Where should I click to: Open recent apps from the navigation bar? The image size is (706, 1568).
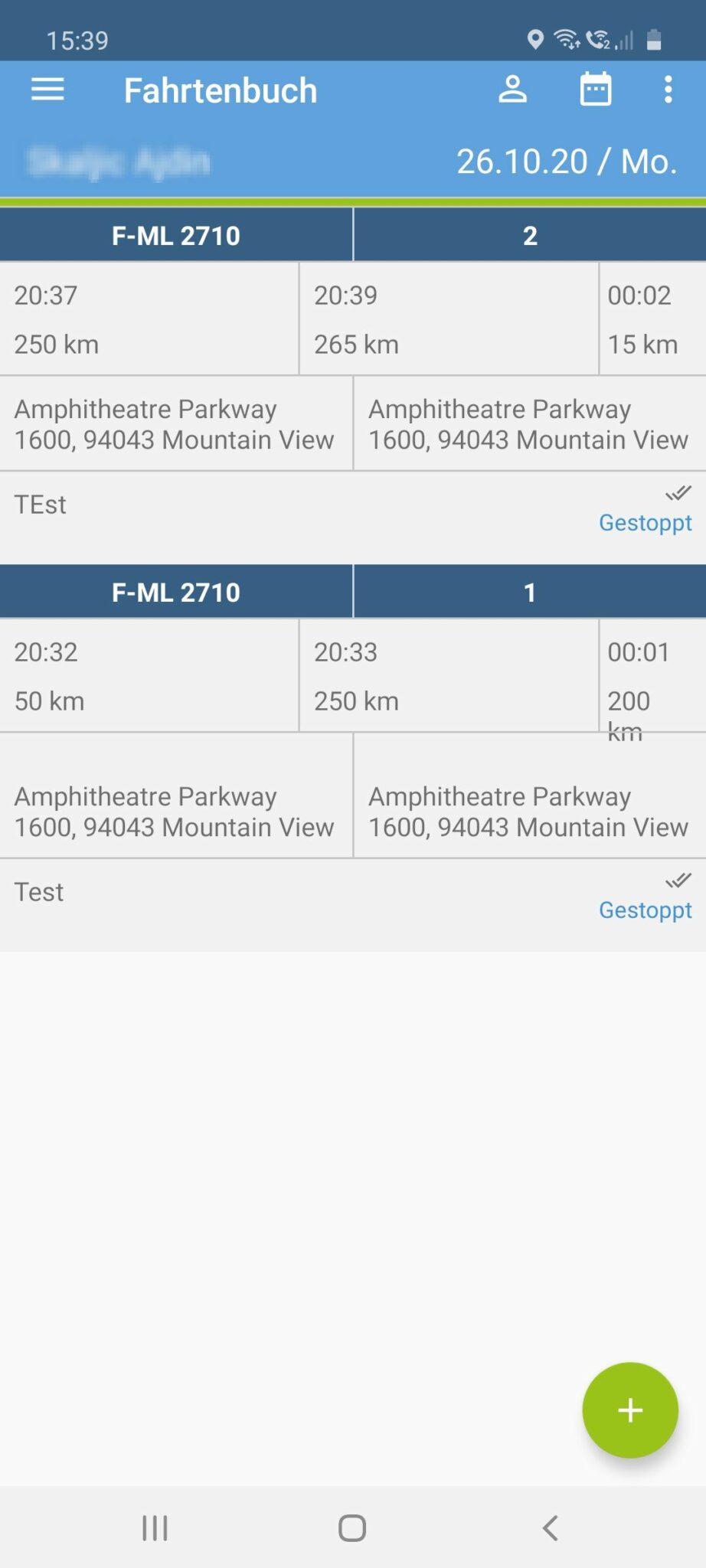coord(155,1528)
